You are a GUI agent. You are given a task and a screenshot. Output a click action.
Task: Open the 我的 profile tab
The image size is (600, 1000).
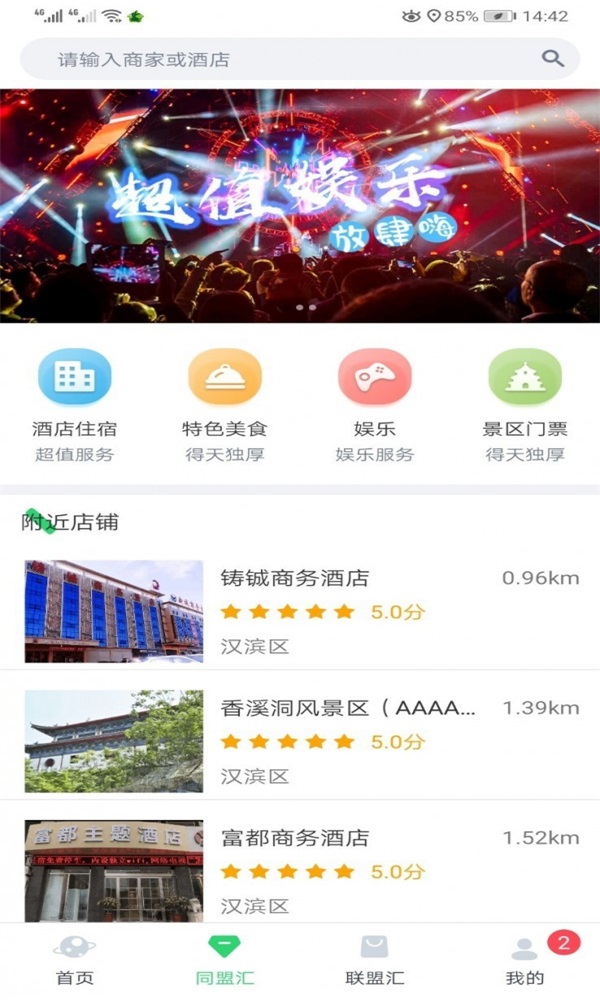coord(525,960)
